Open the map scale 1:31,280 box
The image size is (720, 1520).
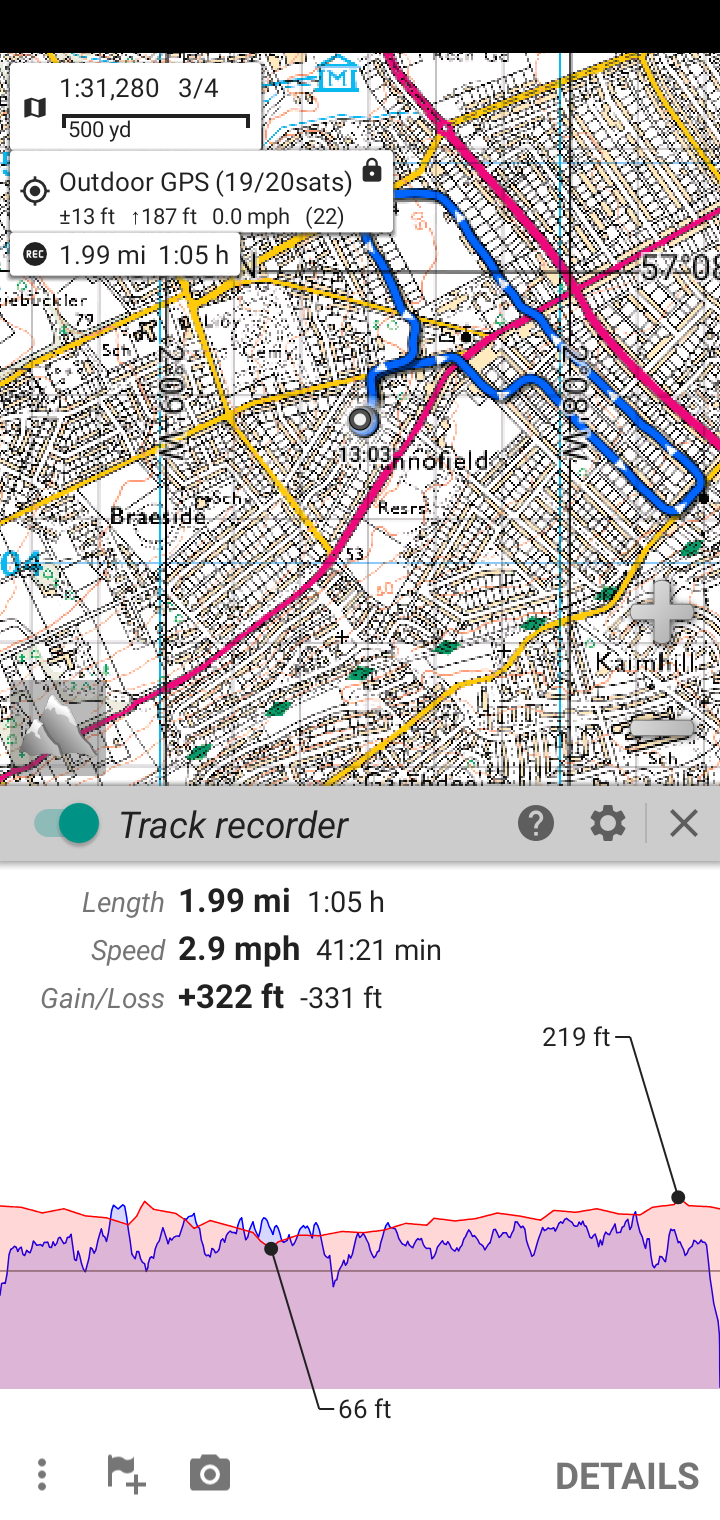pos(136,106)
